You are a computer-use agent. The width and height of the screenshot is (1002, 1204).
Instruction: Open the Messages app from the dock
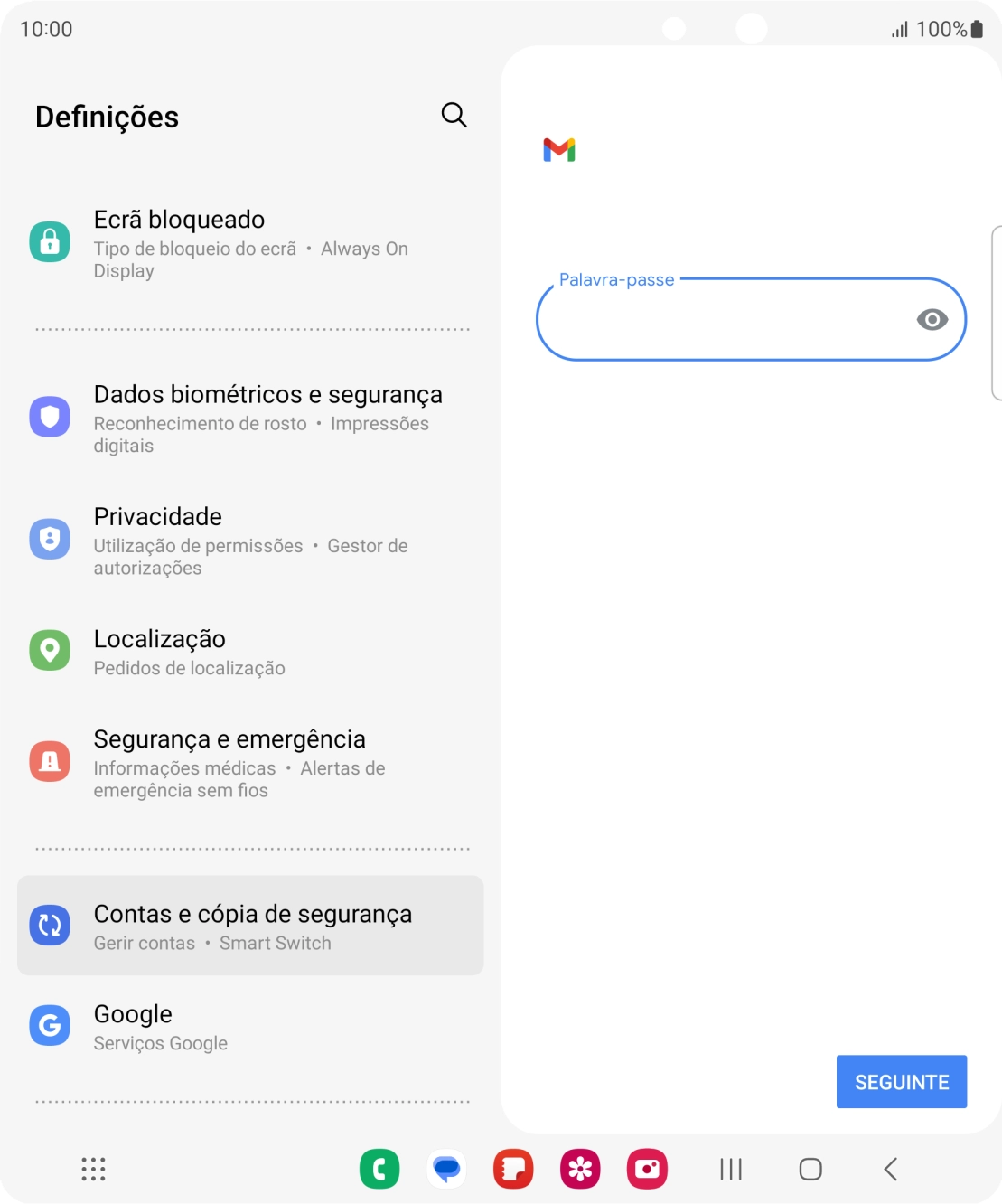[x=446, y=1168]
